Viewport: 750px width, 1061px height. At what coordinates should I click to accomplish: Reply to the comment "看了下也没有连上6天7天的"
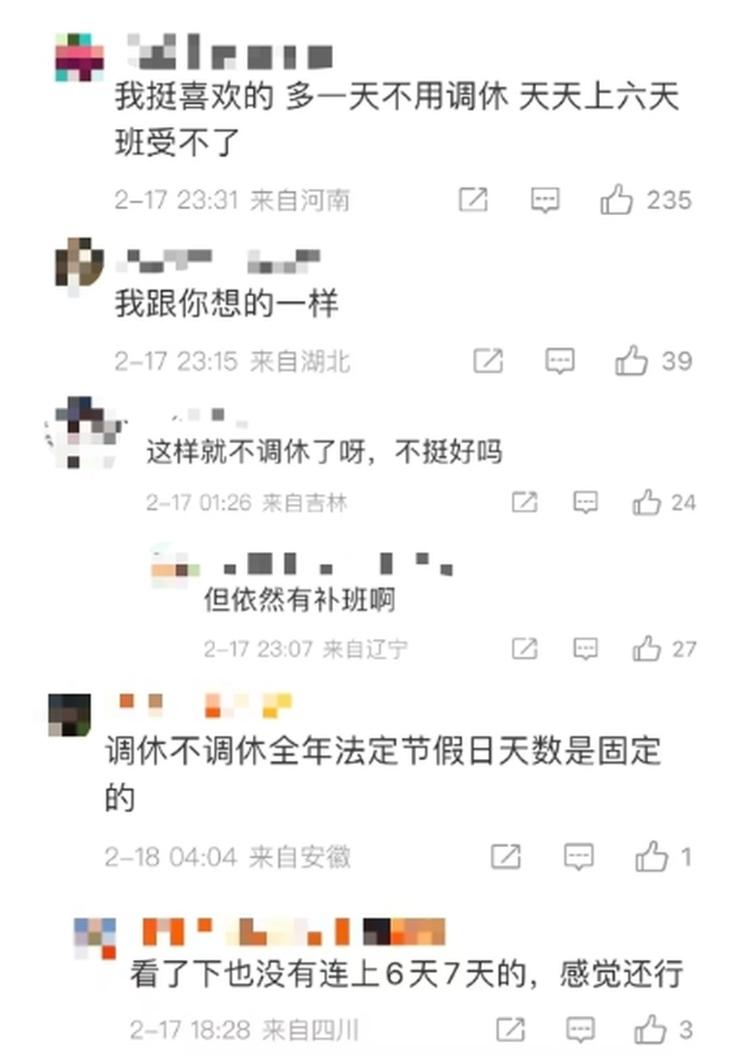coord(579,1028)
